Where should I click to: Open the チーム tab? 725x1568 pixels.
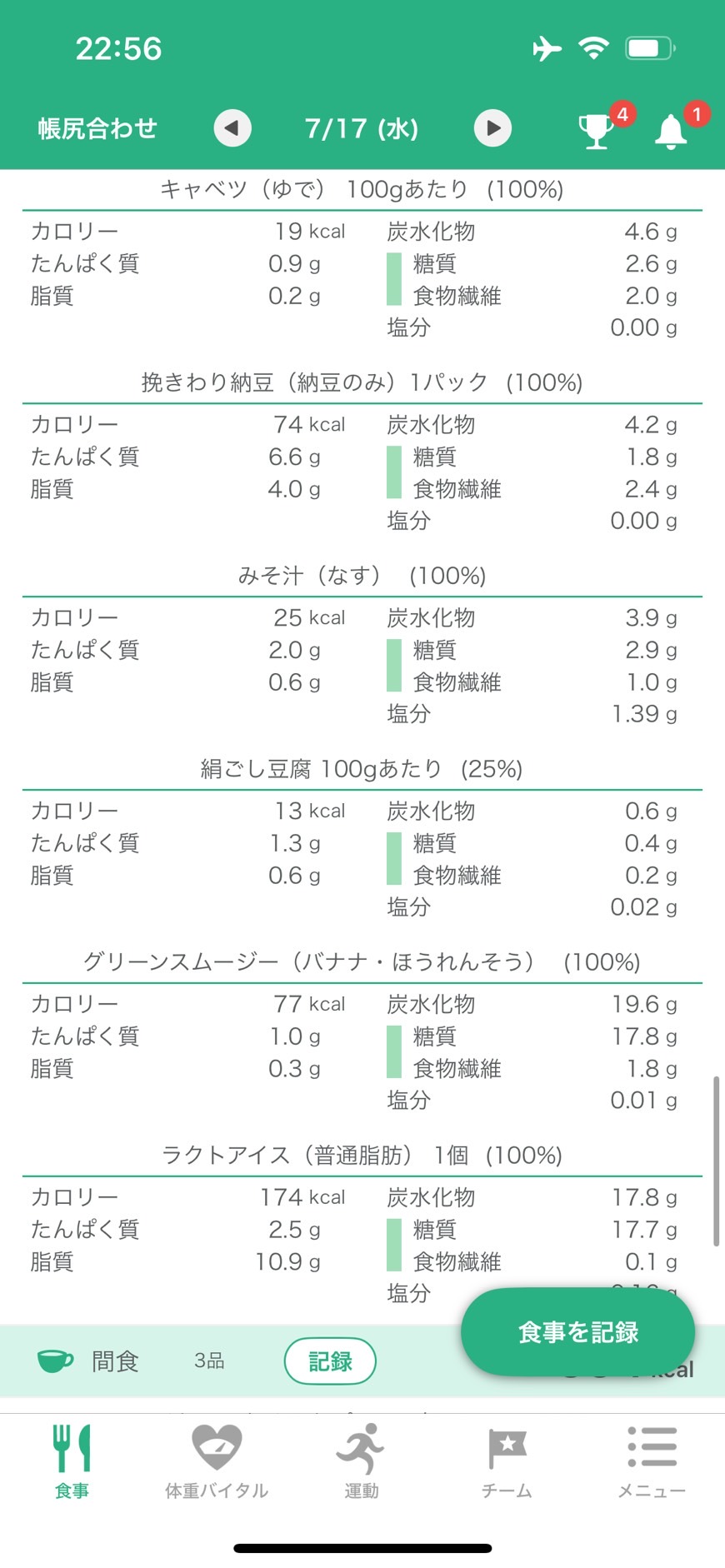point(507,1462)
